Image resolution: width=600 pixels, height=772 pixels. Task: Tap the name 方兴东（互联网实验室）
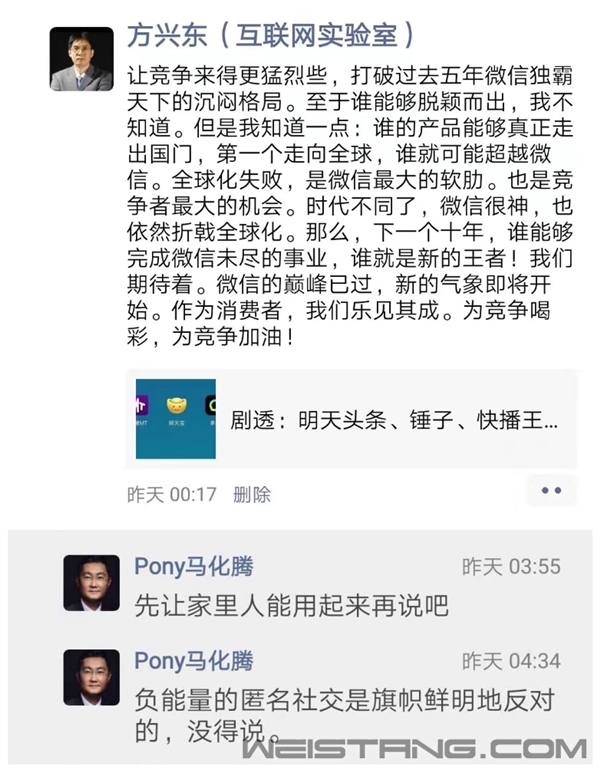click(x=272, y=37)
